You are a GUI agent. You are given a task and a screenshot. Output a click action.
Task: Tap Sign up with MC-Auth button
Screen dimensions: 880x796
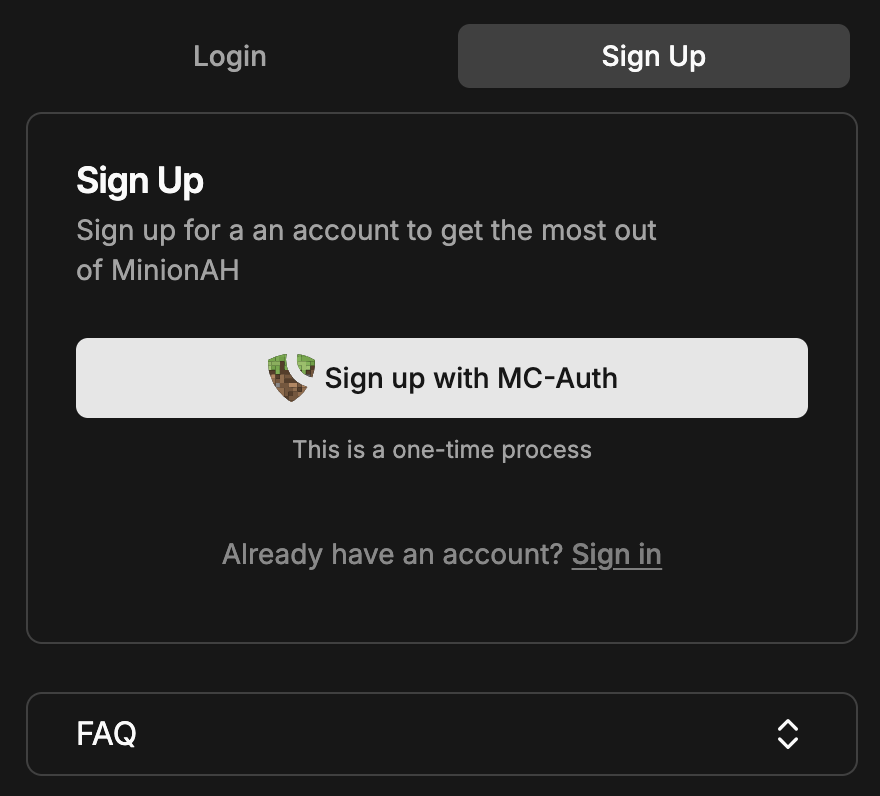coord(441,378)
